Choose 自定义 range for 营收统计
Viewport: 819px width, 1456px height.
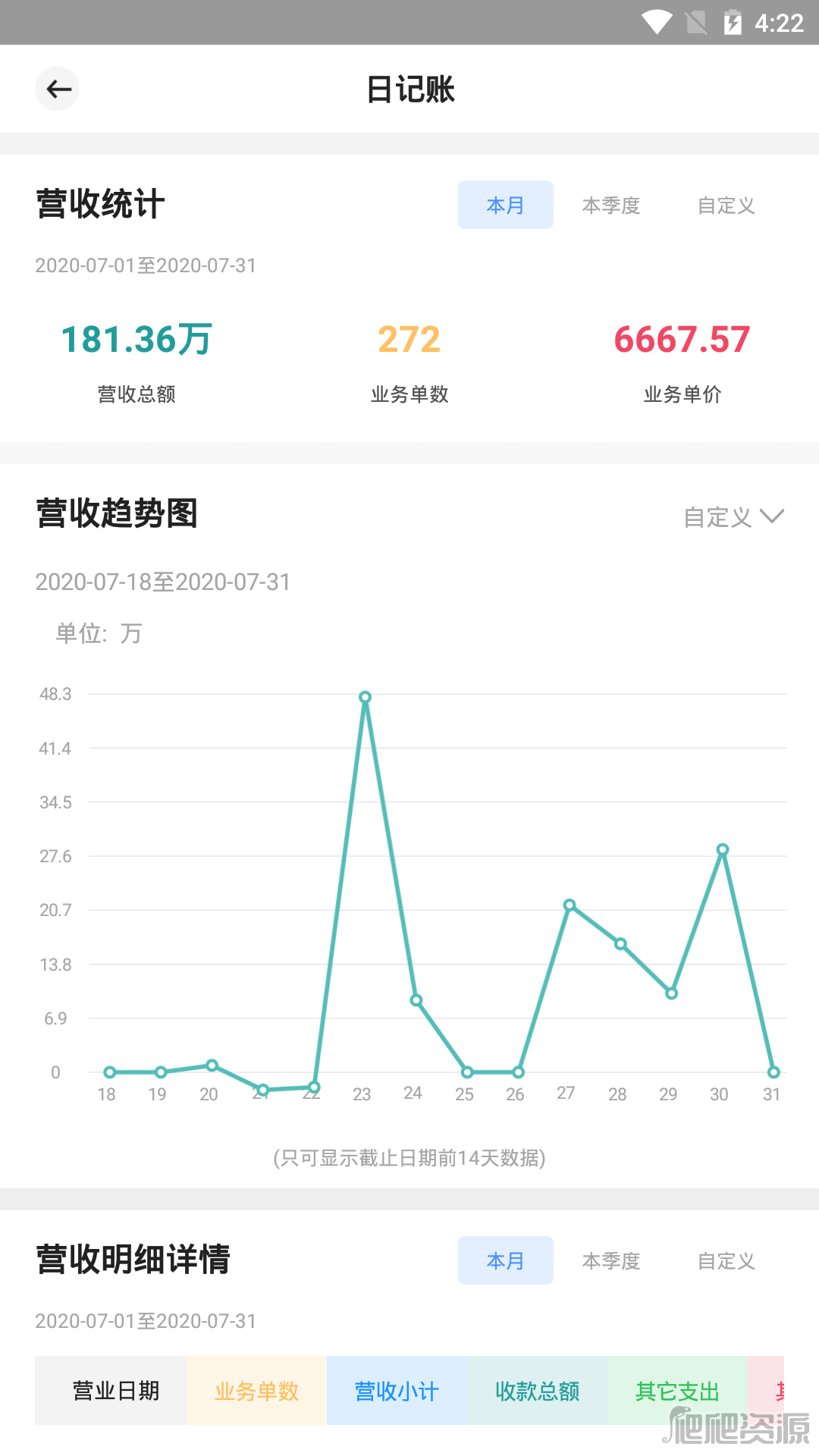click(x=726, y=205)
